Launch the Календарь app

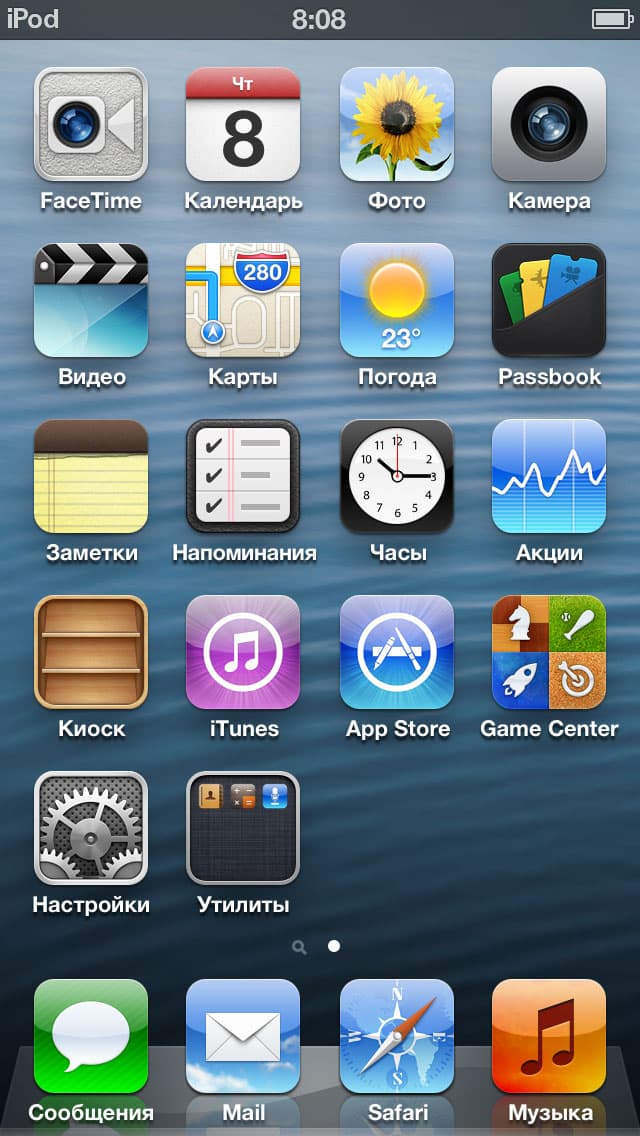click(x=243, y=124)
